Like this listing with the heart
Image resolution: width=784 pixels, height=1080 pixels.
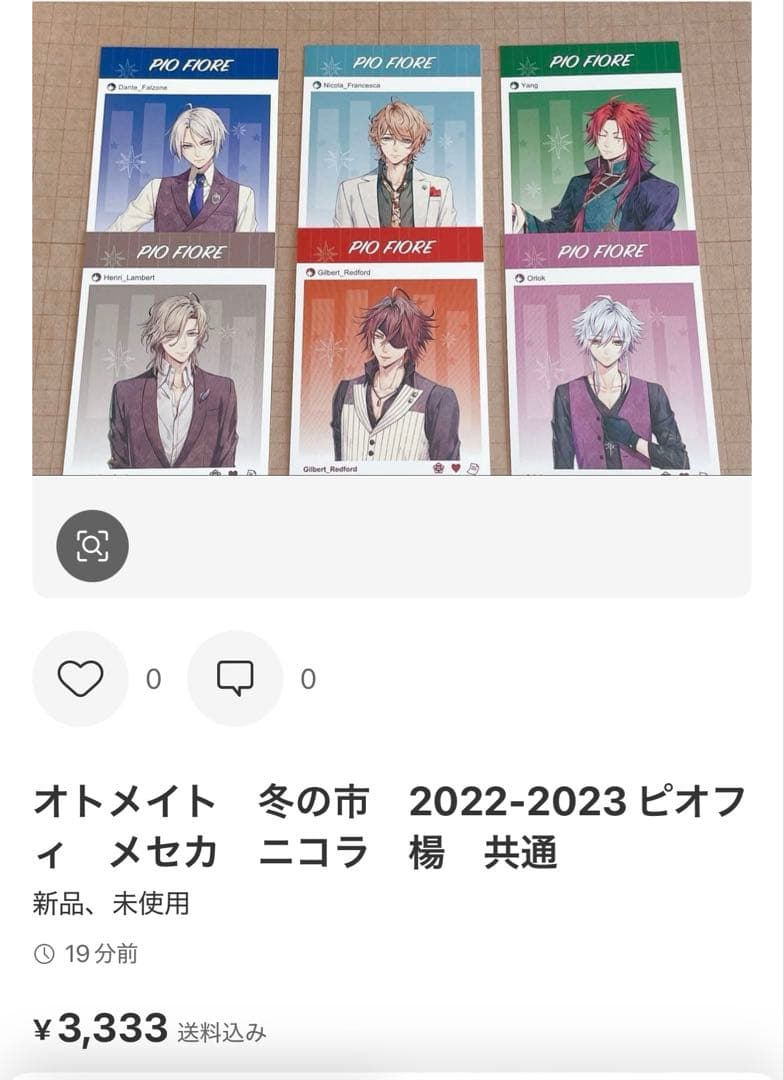(81, 679)
